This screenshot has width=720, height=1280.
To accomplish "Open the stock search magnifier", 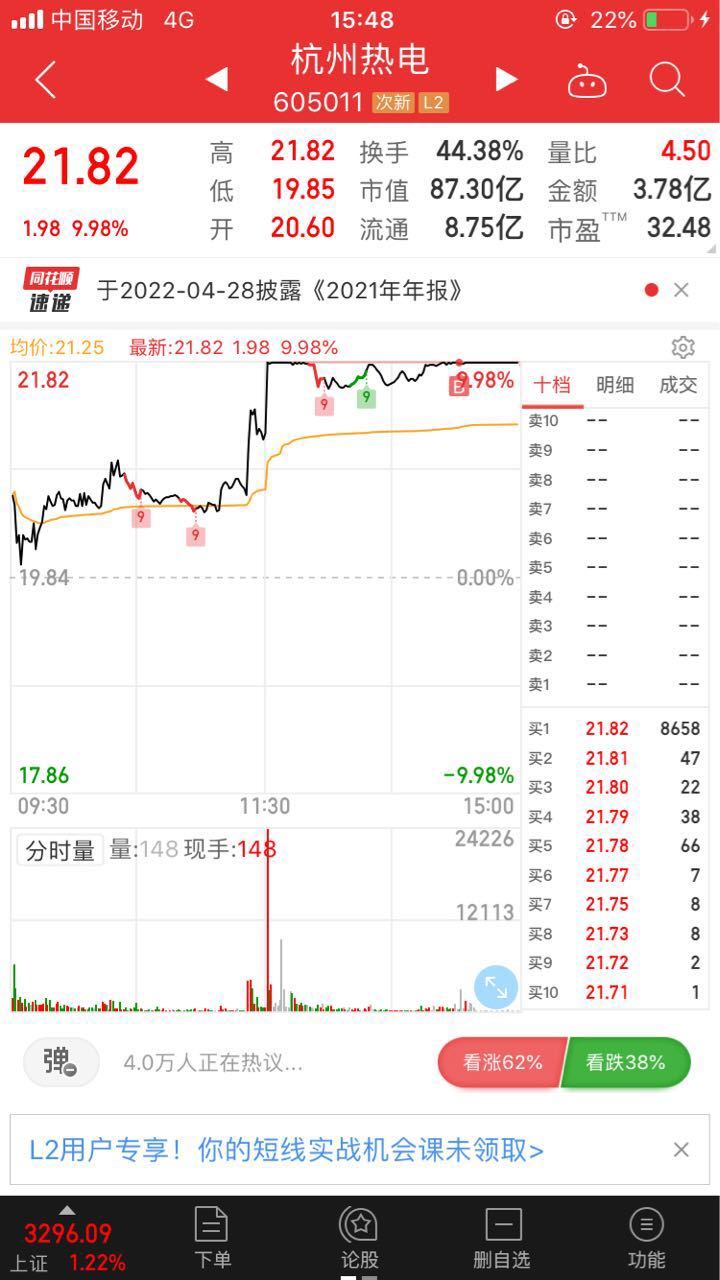I will coord(666,79).
